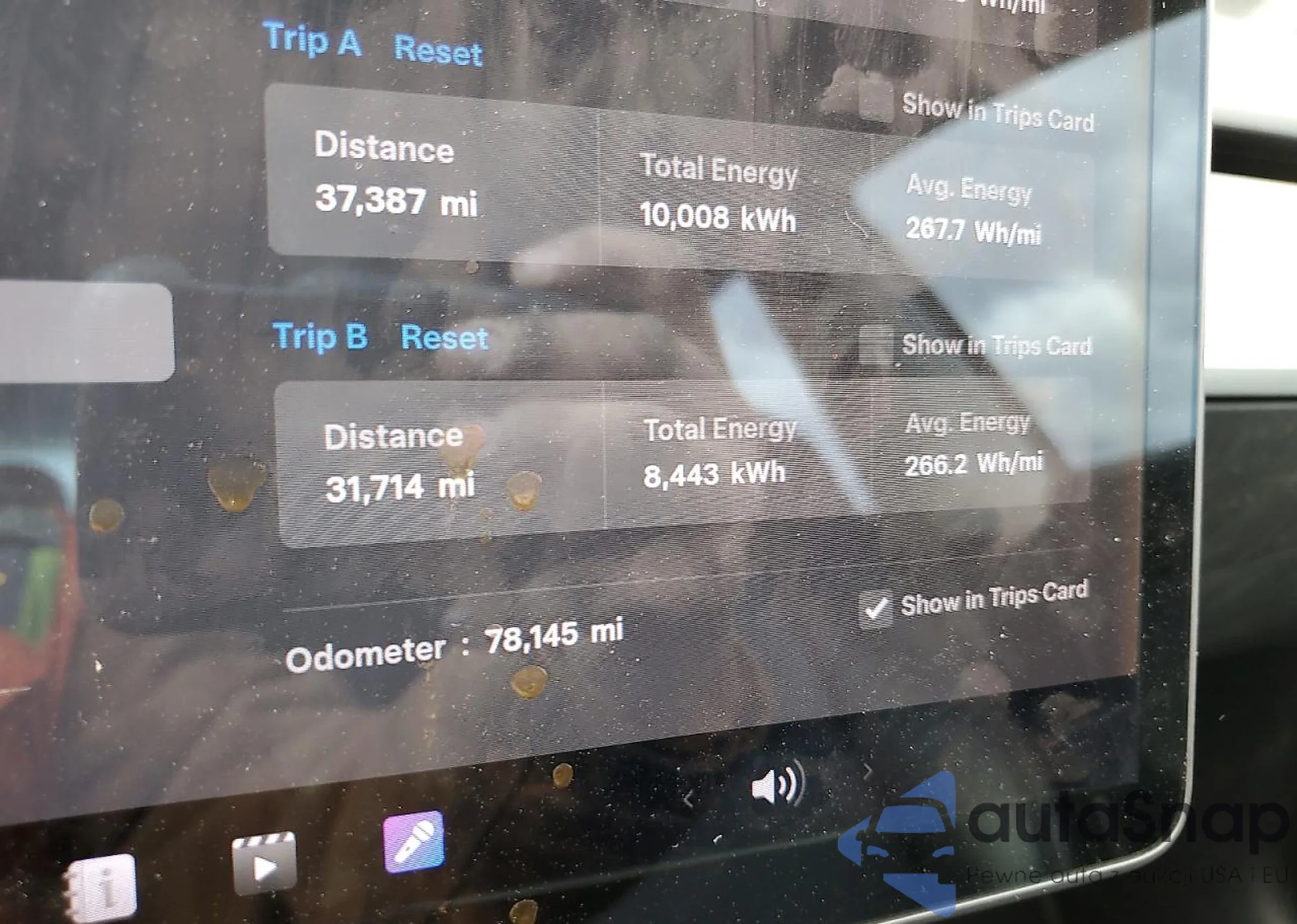
Task: Lower volume with the left chevron
Action: 689,800
